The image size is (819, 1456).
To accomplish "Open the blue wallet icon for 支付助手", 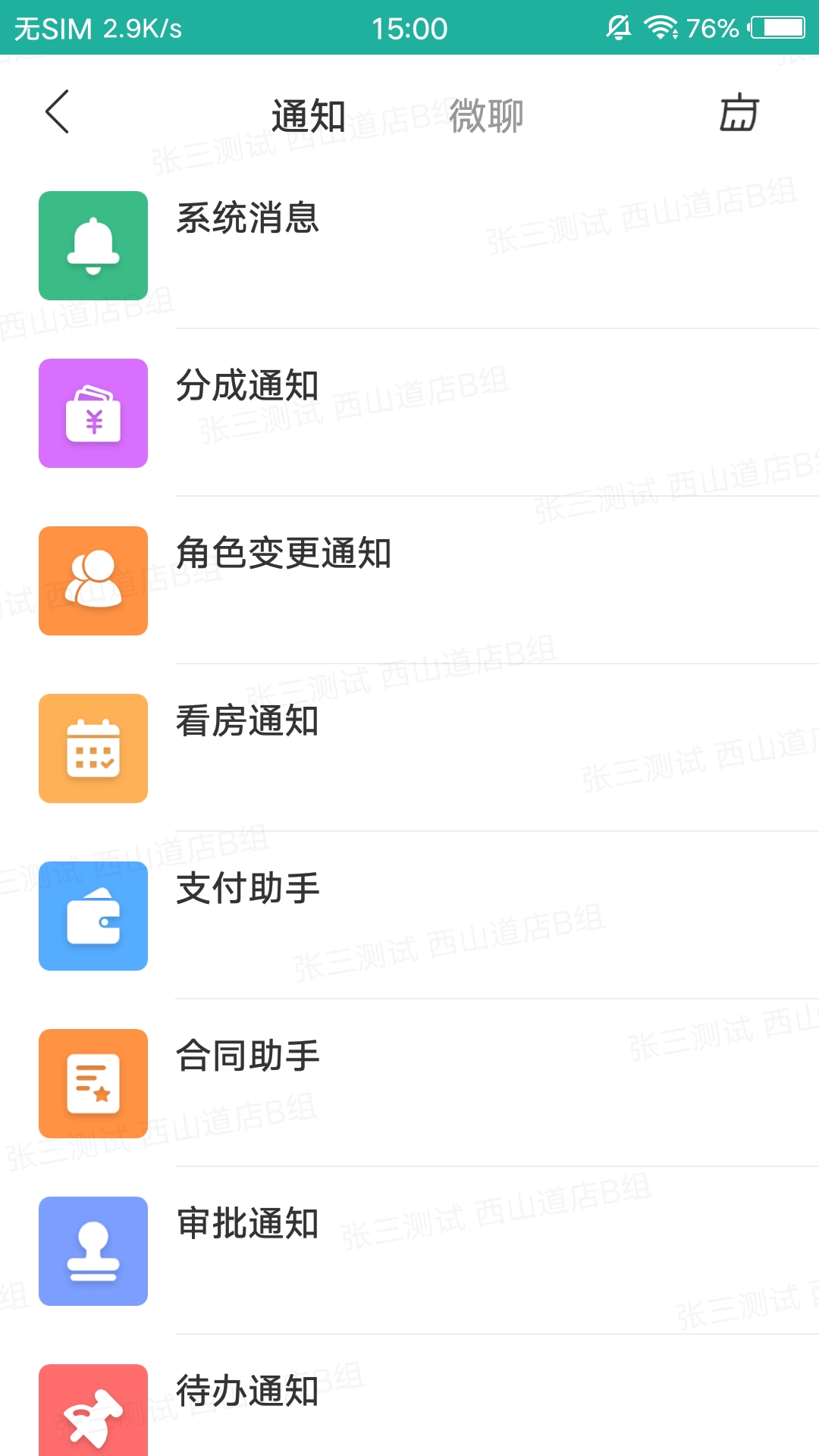I will point(93,915).
